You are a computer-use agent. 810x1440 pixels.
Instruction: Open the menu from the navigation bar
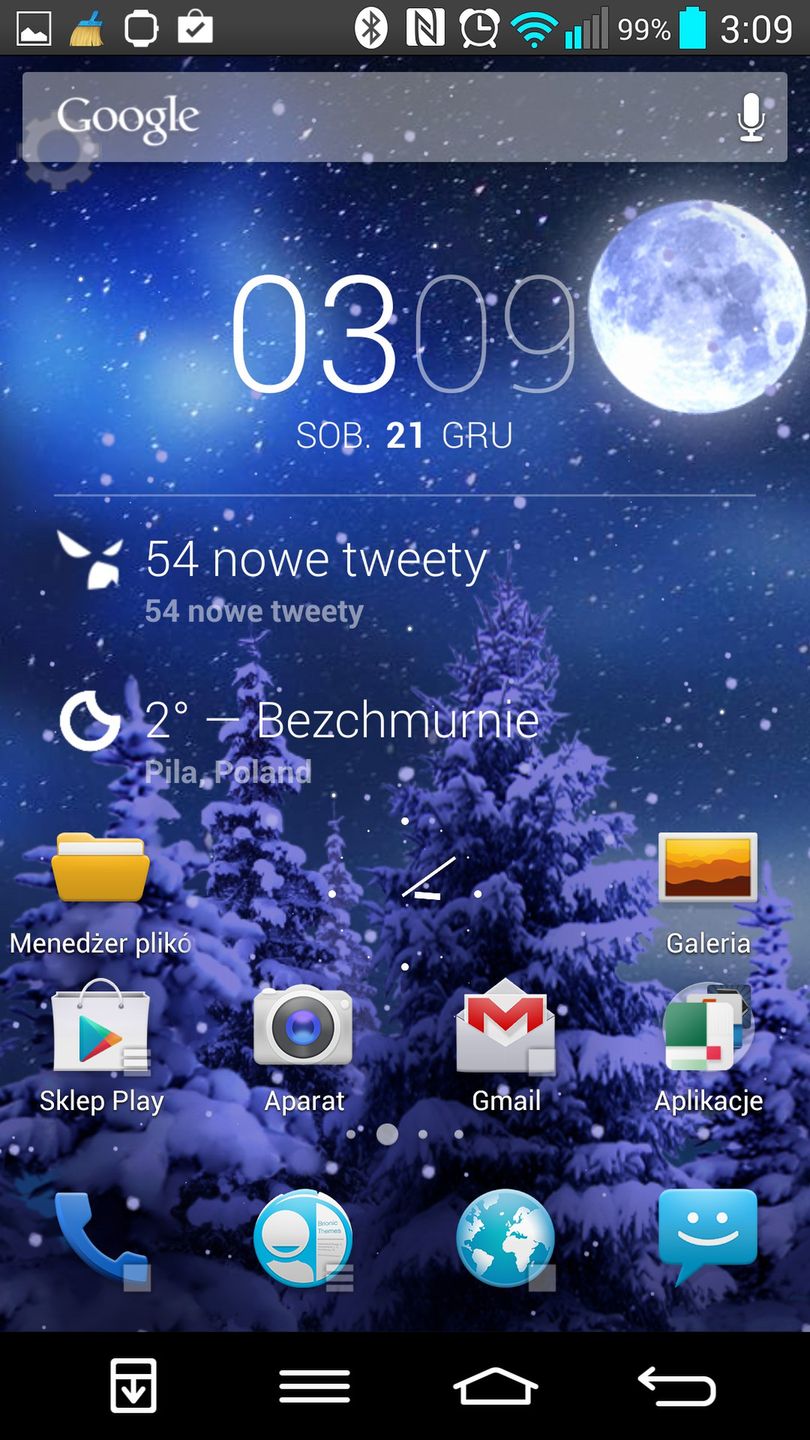click(x=314, y=1386)
